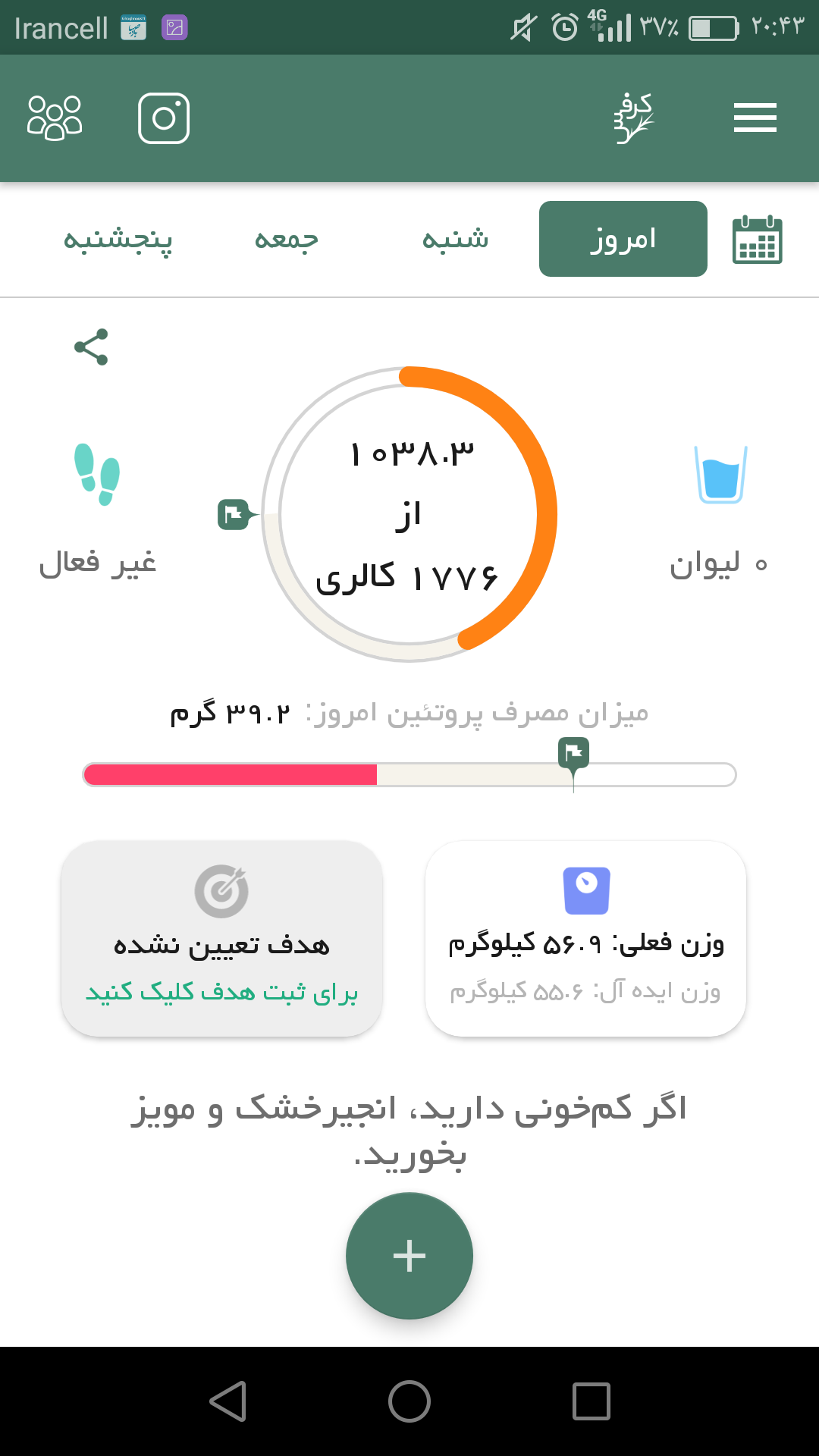Open هدف تعیین نشده goal card
Screen dimensions: 819x1456
(221, 939)
